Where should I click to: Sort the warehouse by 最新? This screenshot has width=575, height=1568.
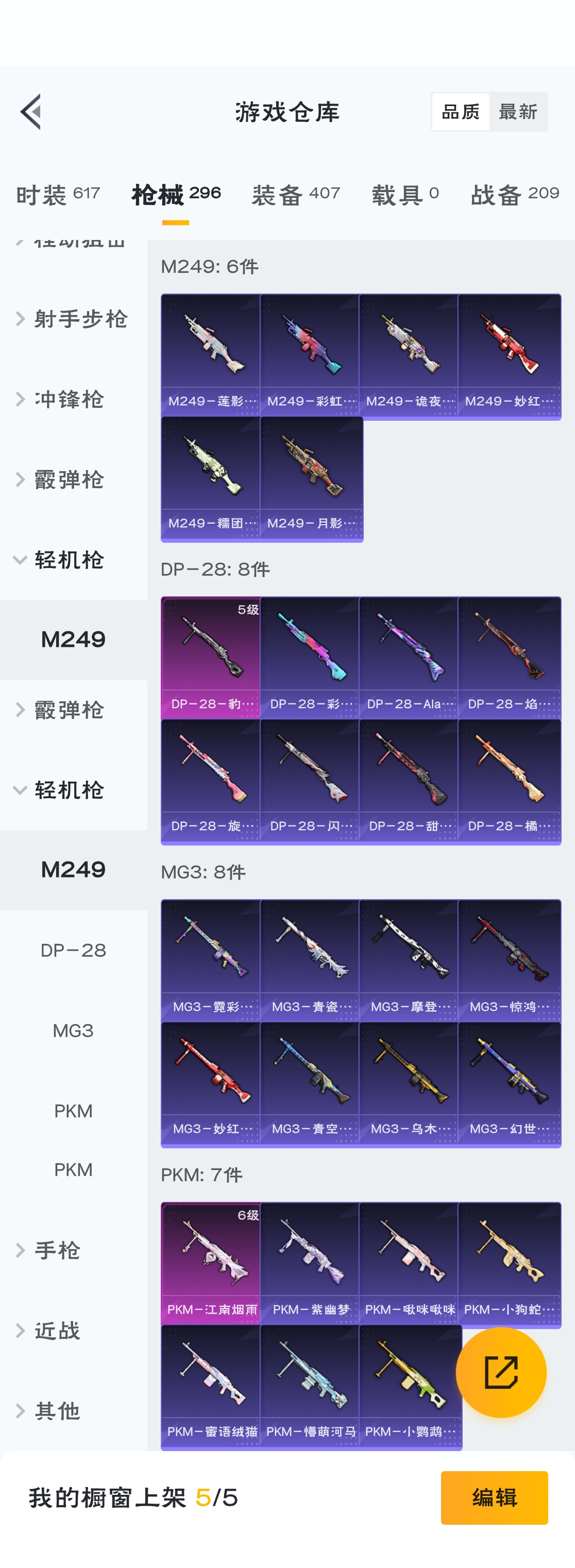coord(518,112)
